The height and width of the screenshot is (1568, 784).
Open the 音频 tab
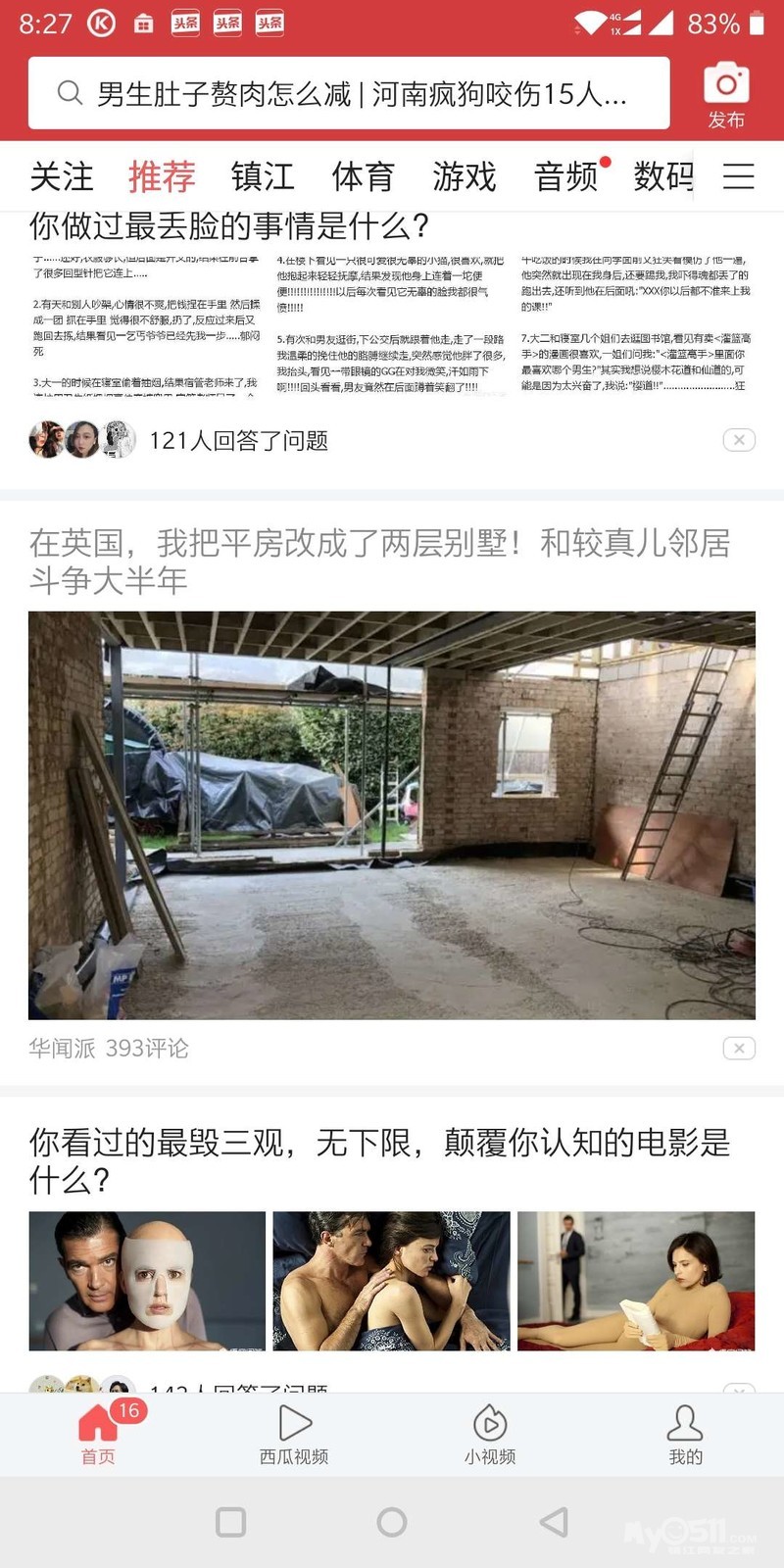coord(566,177)
